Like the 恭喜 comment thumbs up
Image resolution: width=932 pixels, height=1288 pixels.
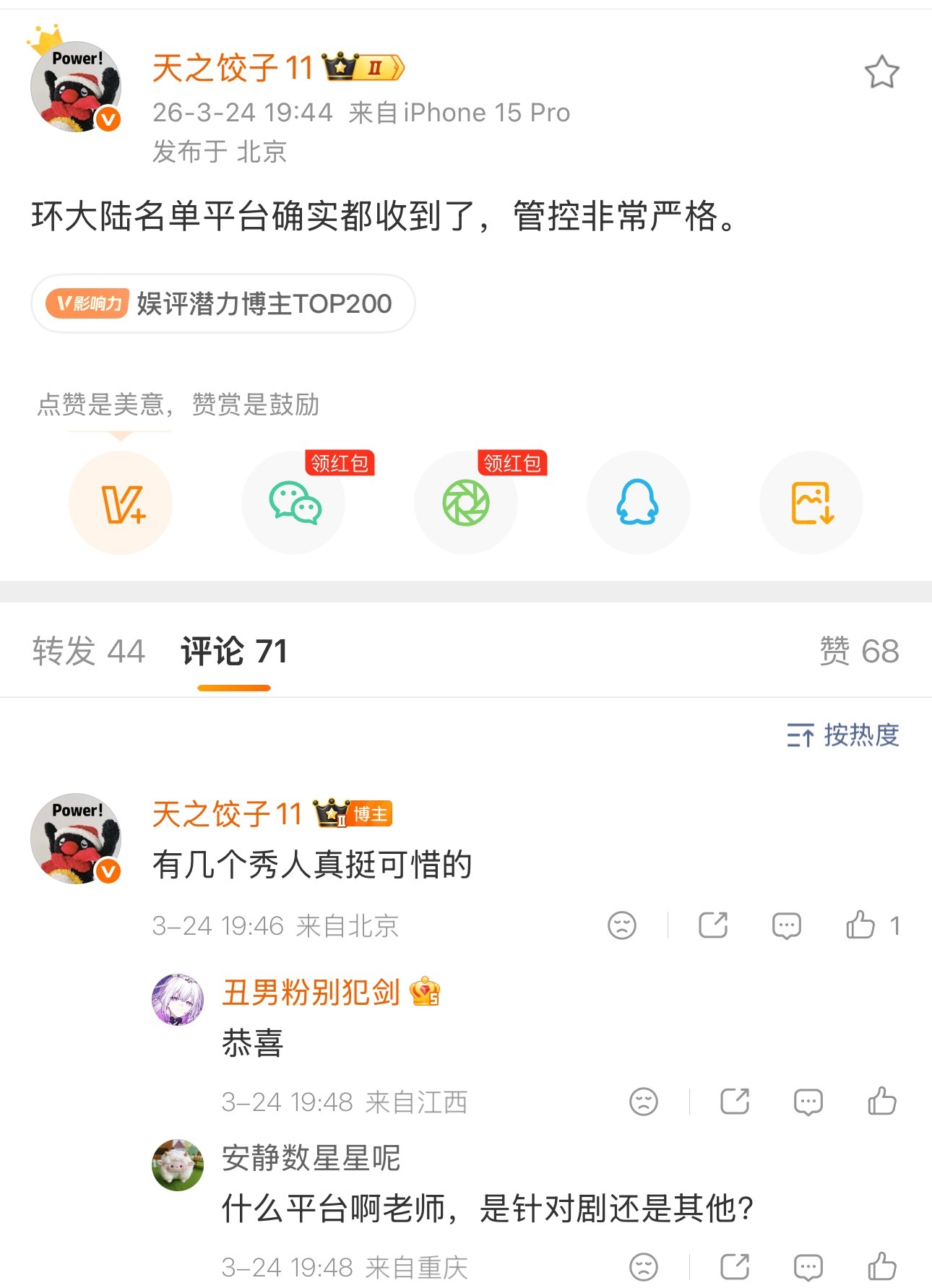(883, 1102)
